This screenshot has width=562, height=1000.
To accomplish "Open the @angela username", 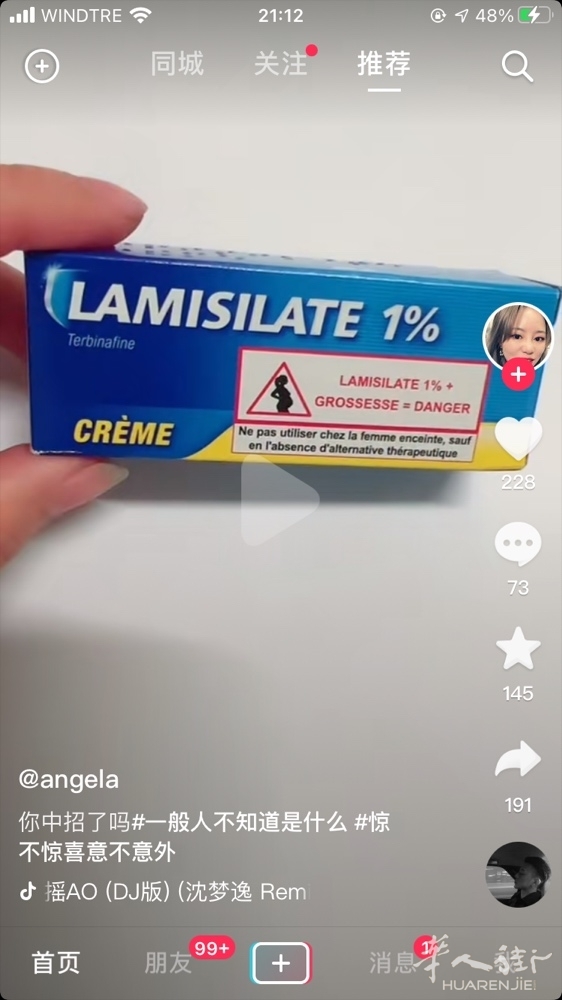I will point(69,781).
